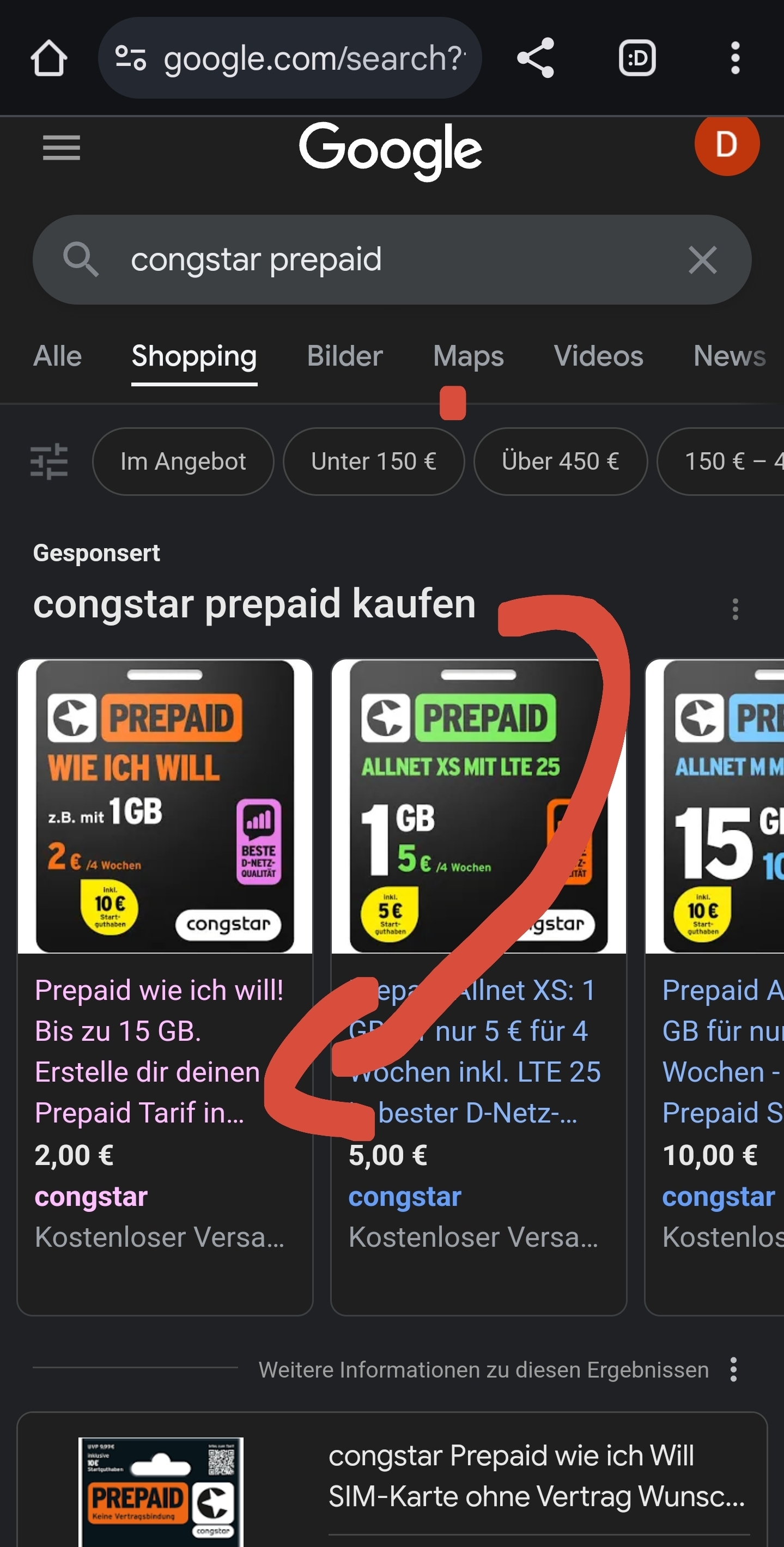The width and height of the screenshot is (784, 1547).
Task: Switch to the Alle tab
Action: click(x=58, y=356)
